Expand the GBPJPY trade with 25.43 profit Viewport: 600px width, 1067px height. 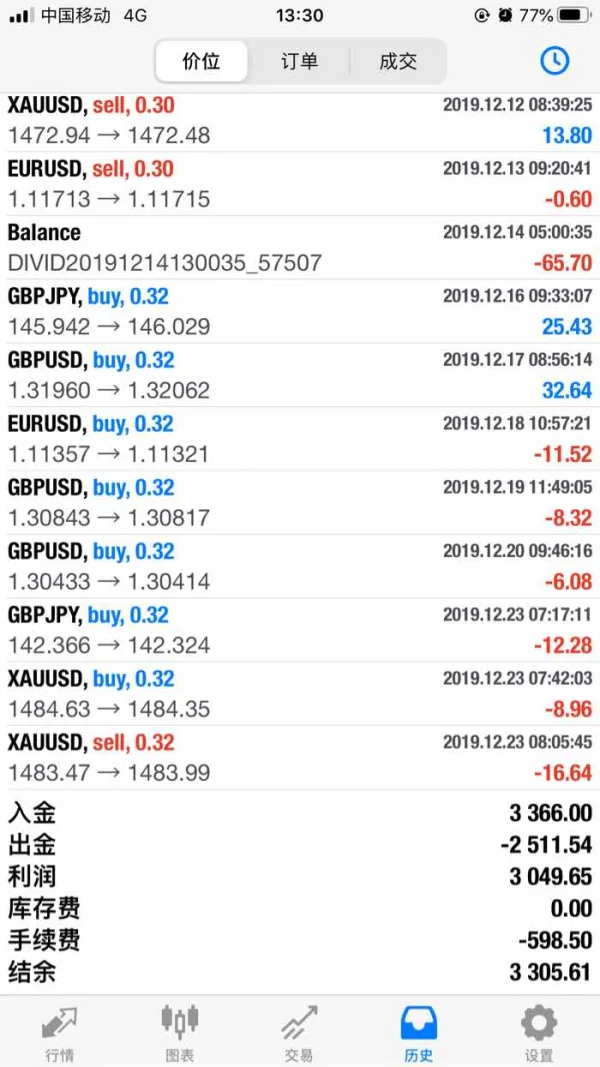click(x=300, y=312)
